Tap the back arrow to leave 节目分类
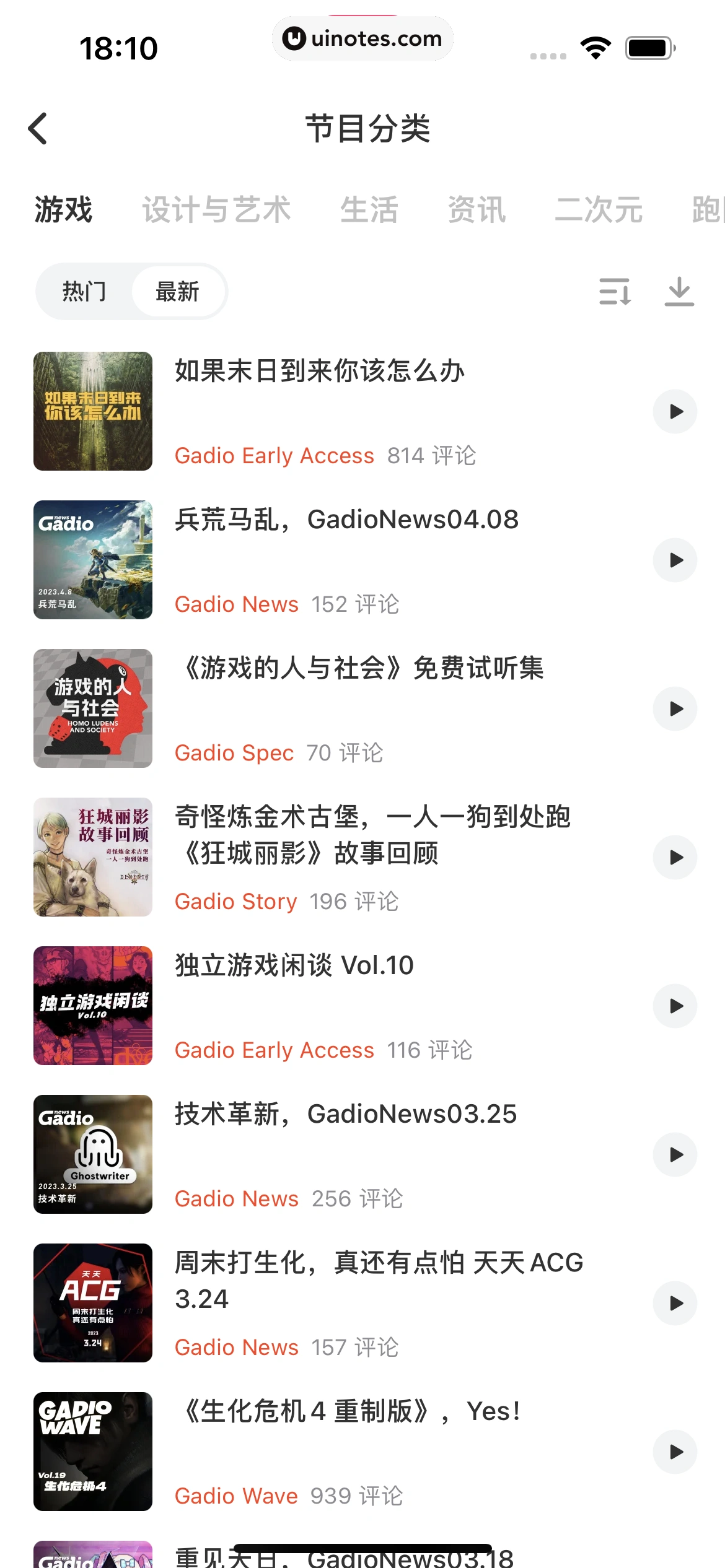Viewport: 725px width, 1568px height. click(x=38, y=128)
